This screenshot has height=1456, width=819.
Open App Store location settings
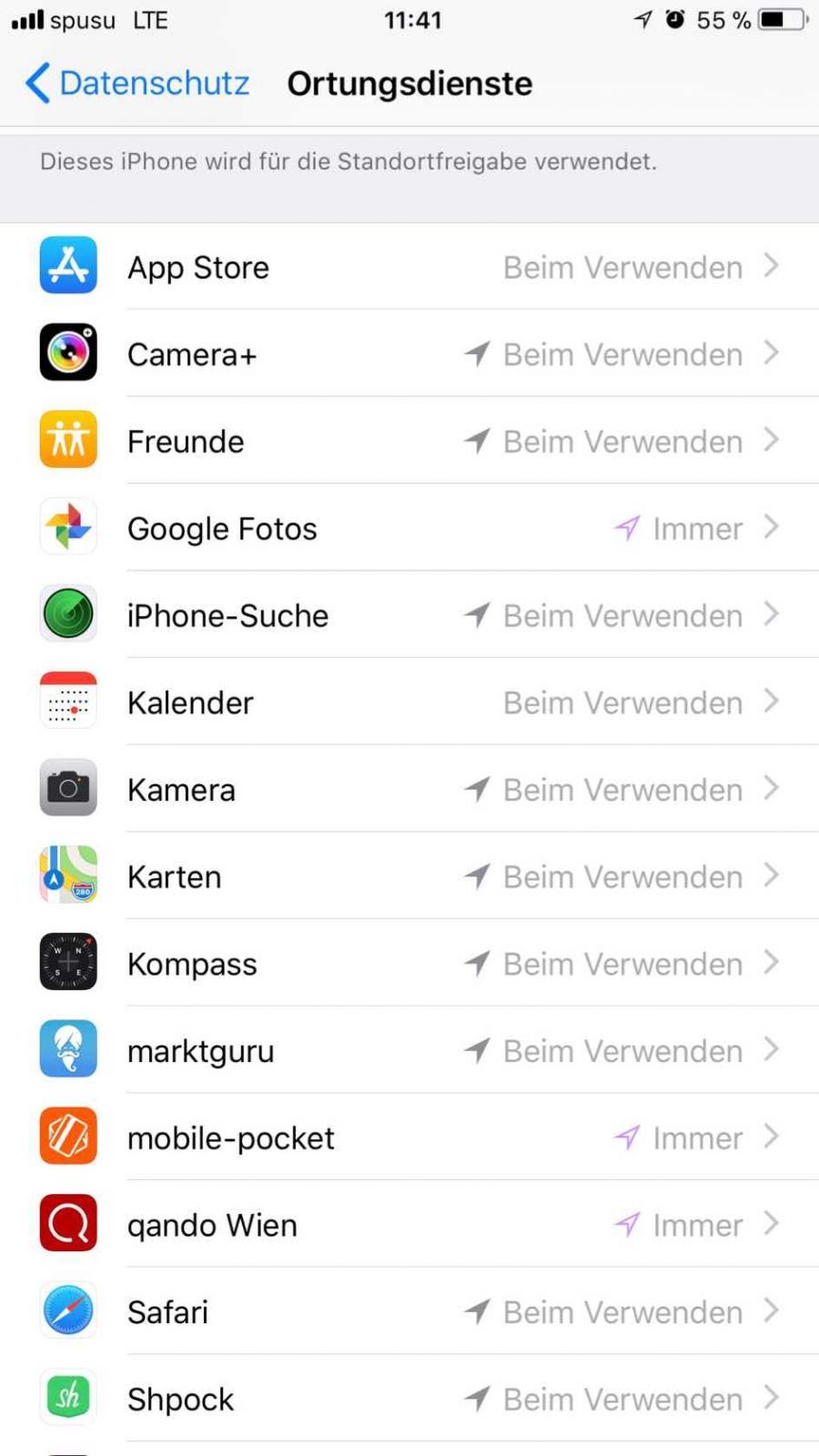click(409, 268)
